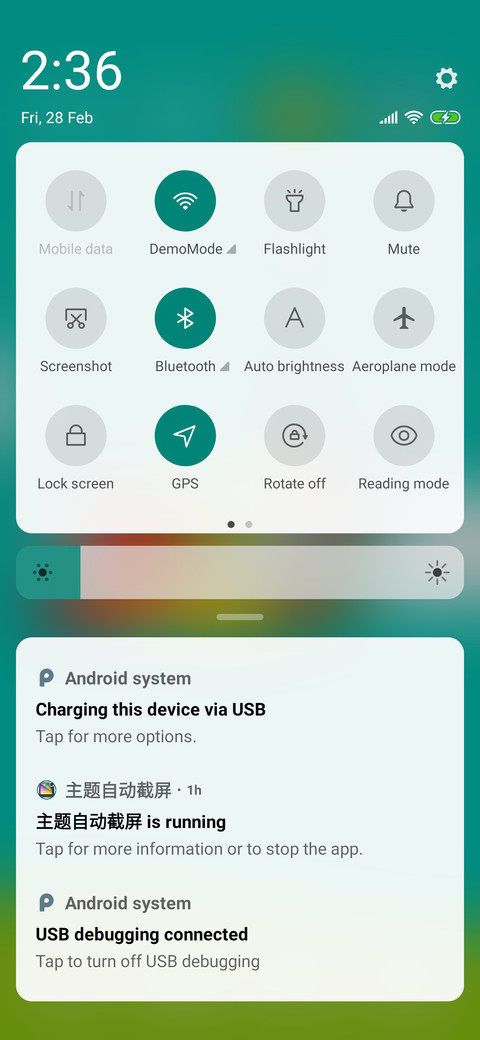480x1040 pixels.
Task: Disable Bluetooth
Action: (x=185, y=318)
